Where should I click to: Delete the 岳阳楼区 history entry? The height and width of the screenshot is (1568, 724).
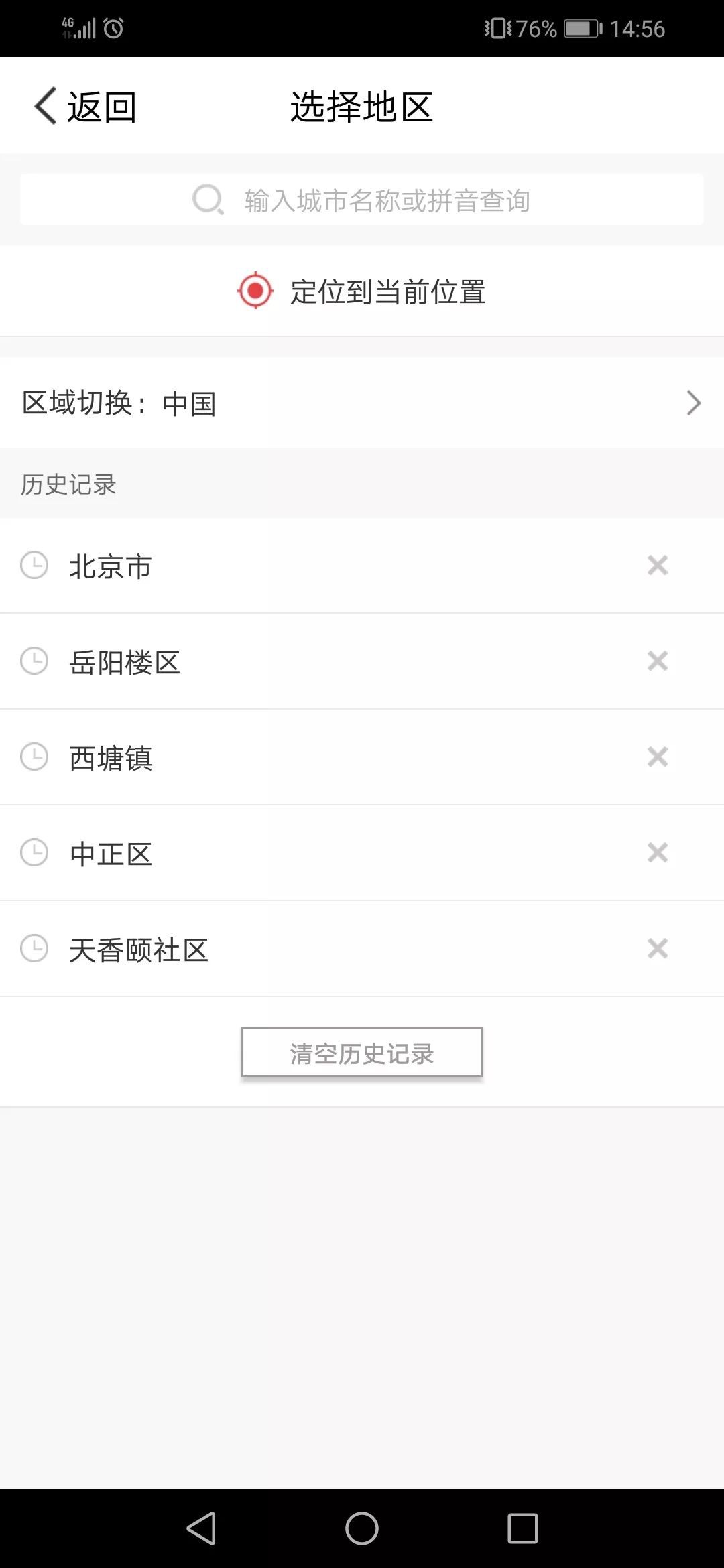[x=658, y=661]
